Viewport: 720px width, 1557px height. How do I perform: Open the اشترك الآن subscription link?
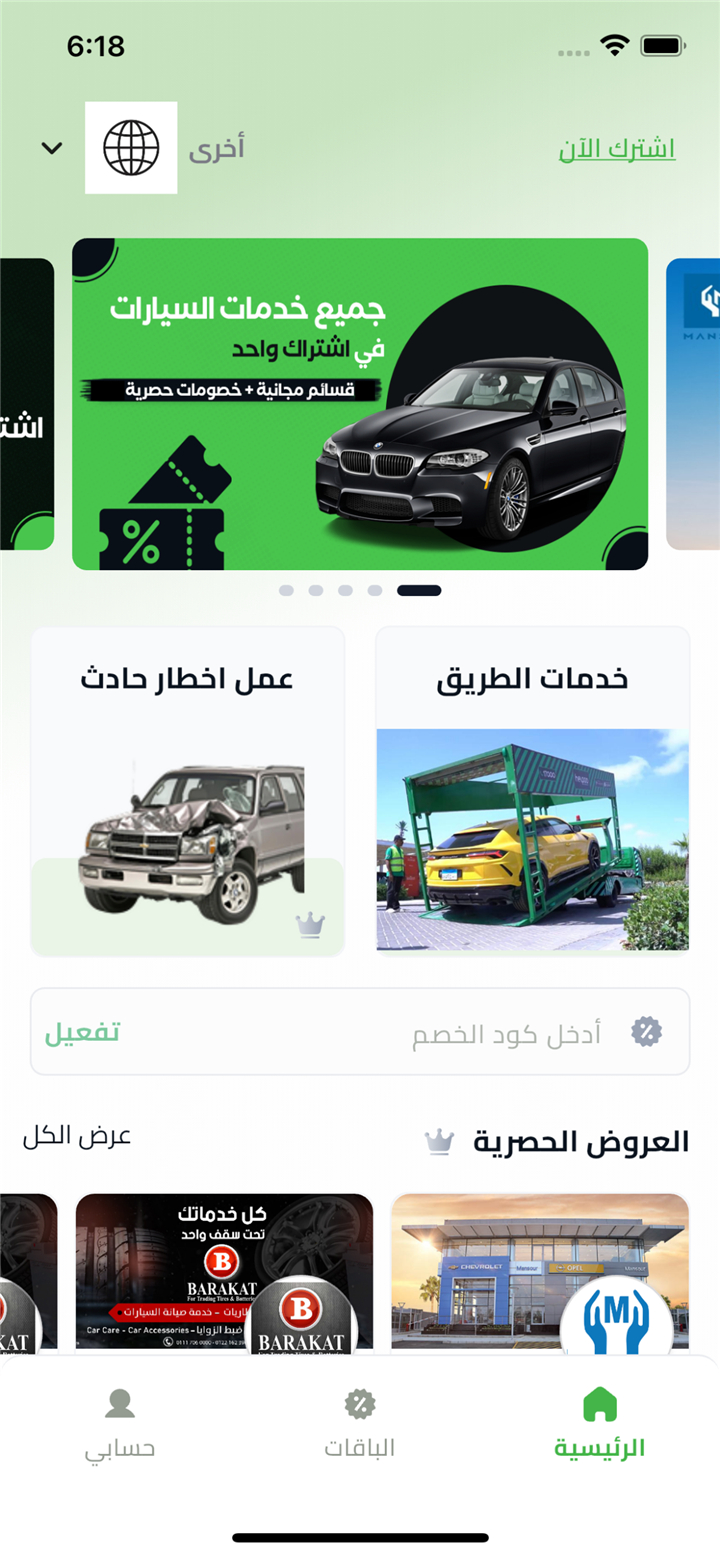(x=617, y=147)
